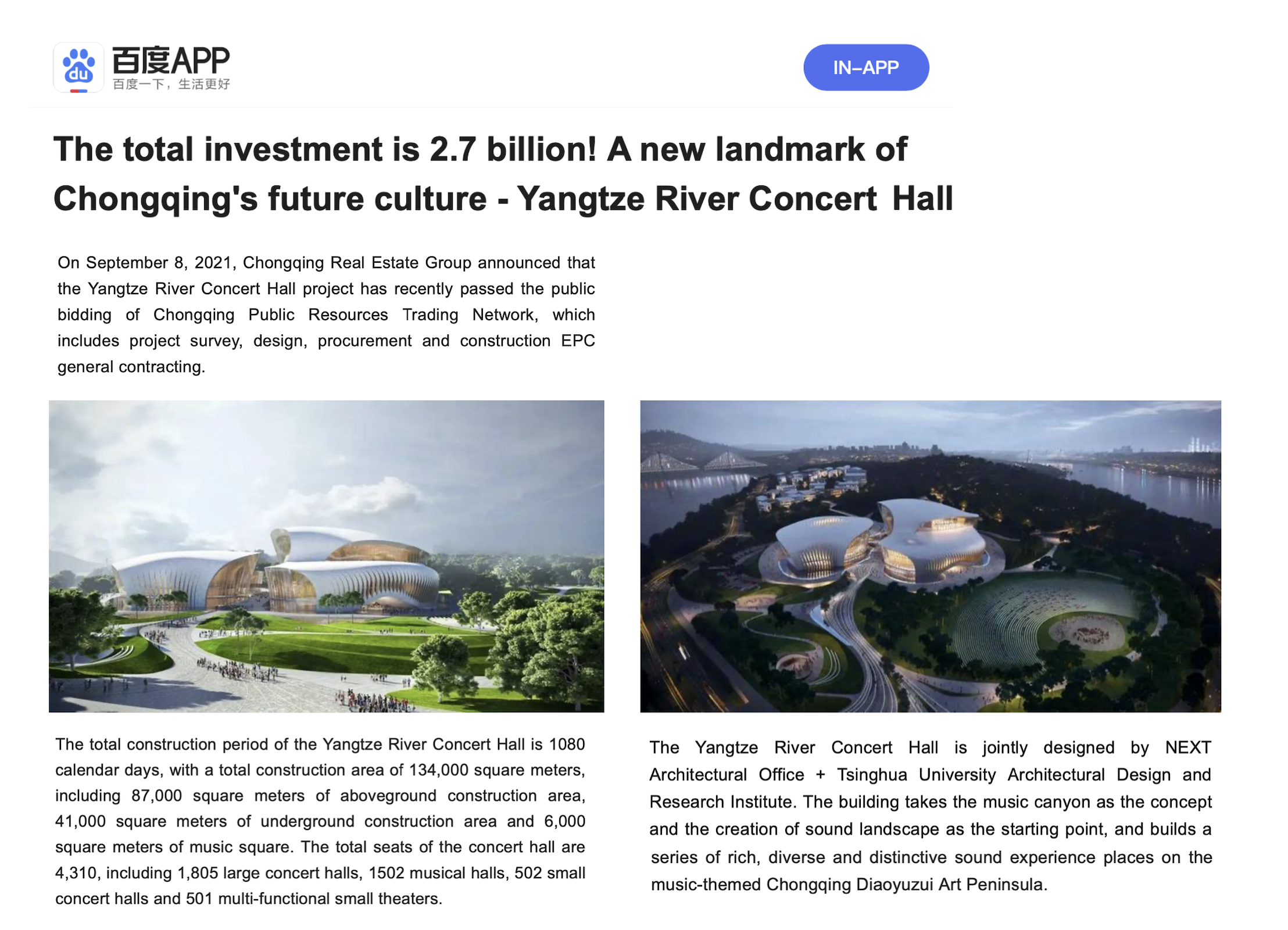Viewport: 1288px width, 930px height.
Task: Tap the IN-APP button
Action: [x=865, y=67]
